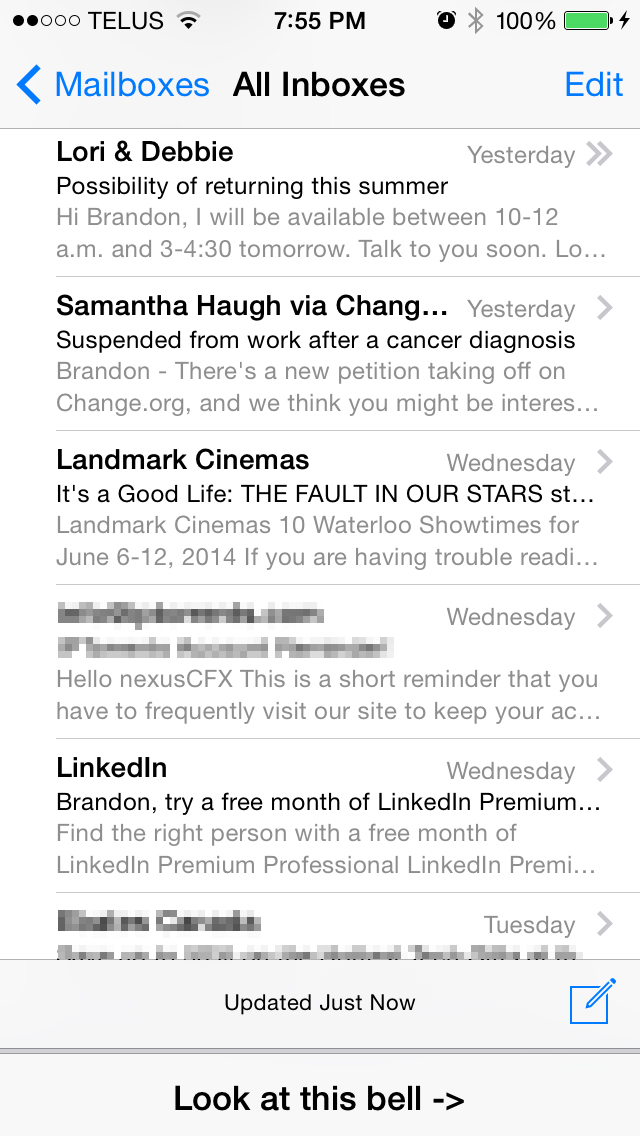Tap the Edit button

(x=594, y=85)
